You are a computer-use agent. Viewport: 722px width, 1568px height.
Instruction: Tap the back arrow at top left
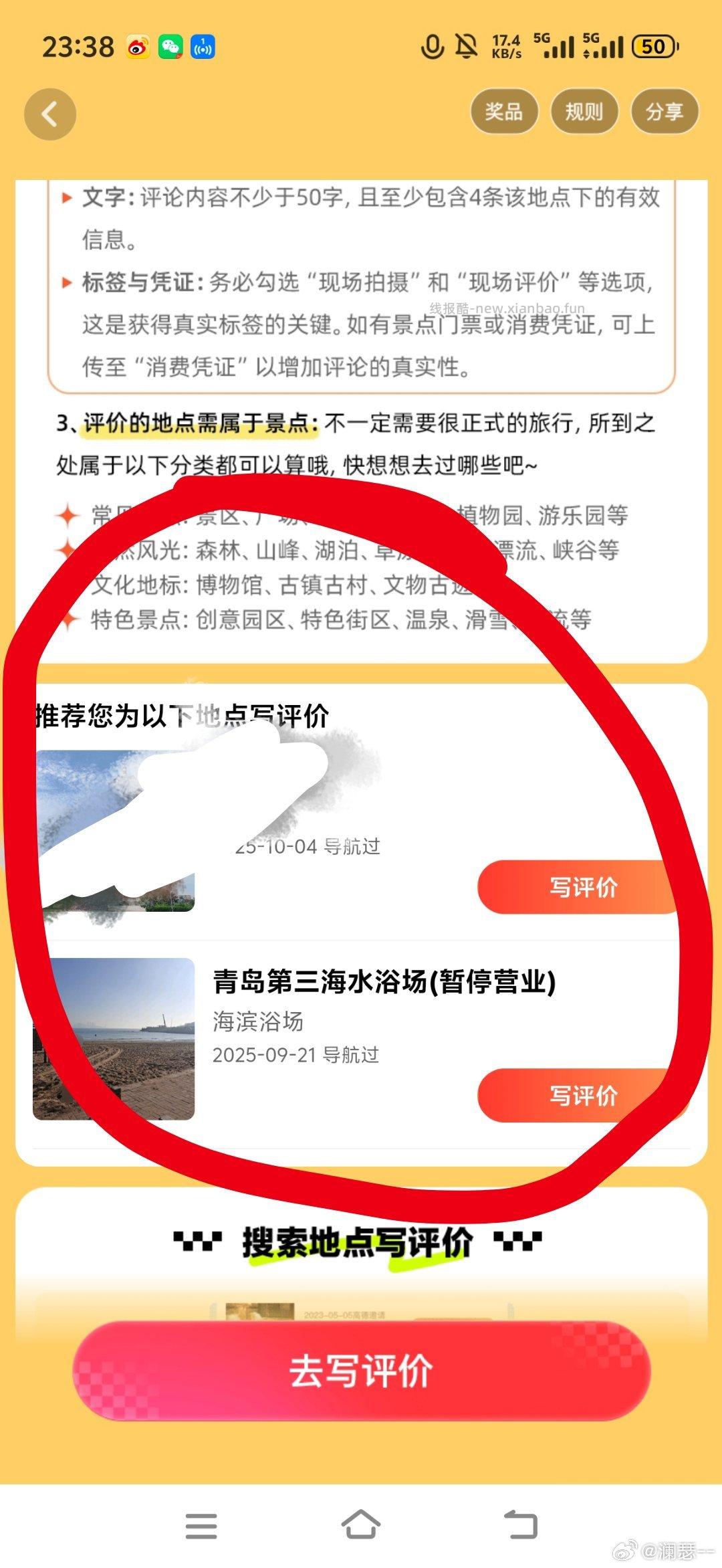click(x=49, y=114)
